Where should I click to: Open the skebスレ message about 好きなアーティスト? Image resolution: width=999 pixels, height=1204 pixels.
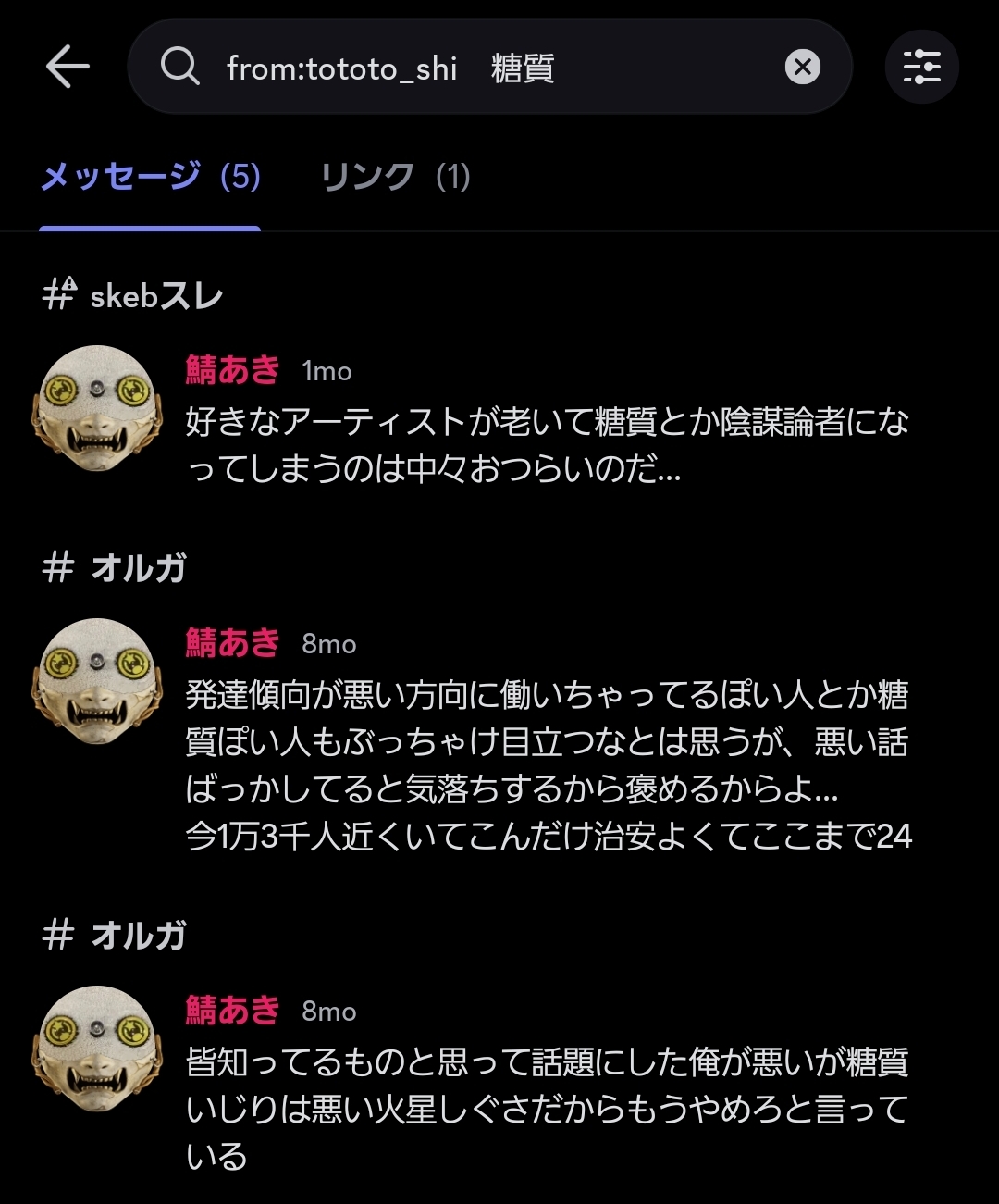pos(546,446)
